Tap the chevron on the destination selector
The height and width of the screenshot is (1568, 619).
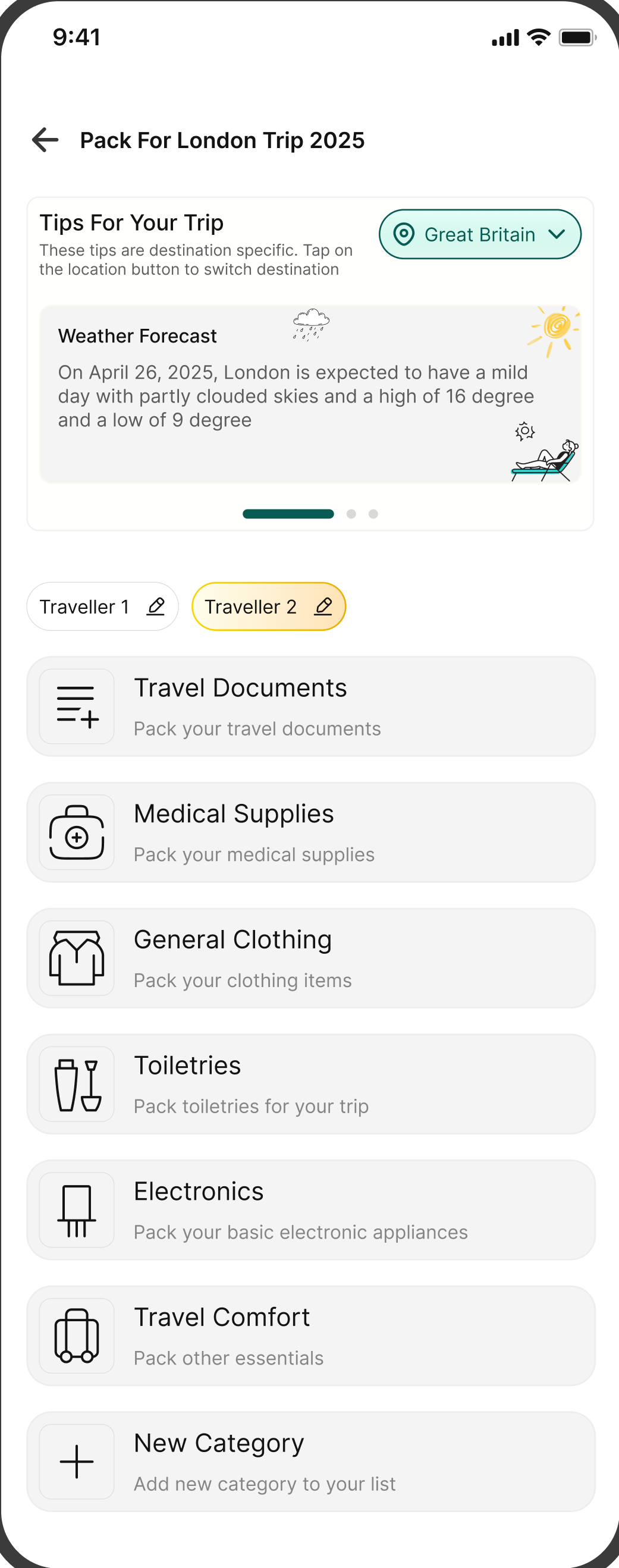click(557, 234)
